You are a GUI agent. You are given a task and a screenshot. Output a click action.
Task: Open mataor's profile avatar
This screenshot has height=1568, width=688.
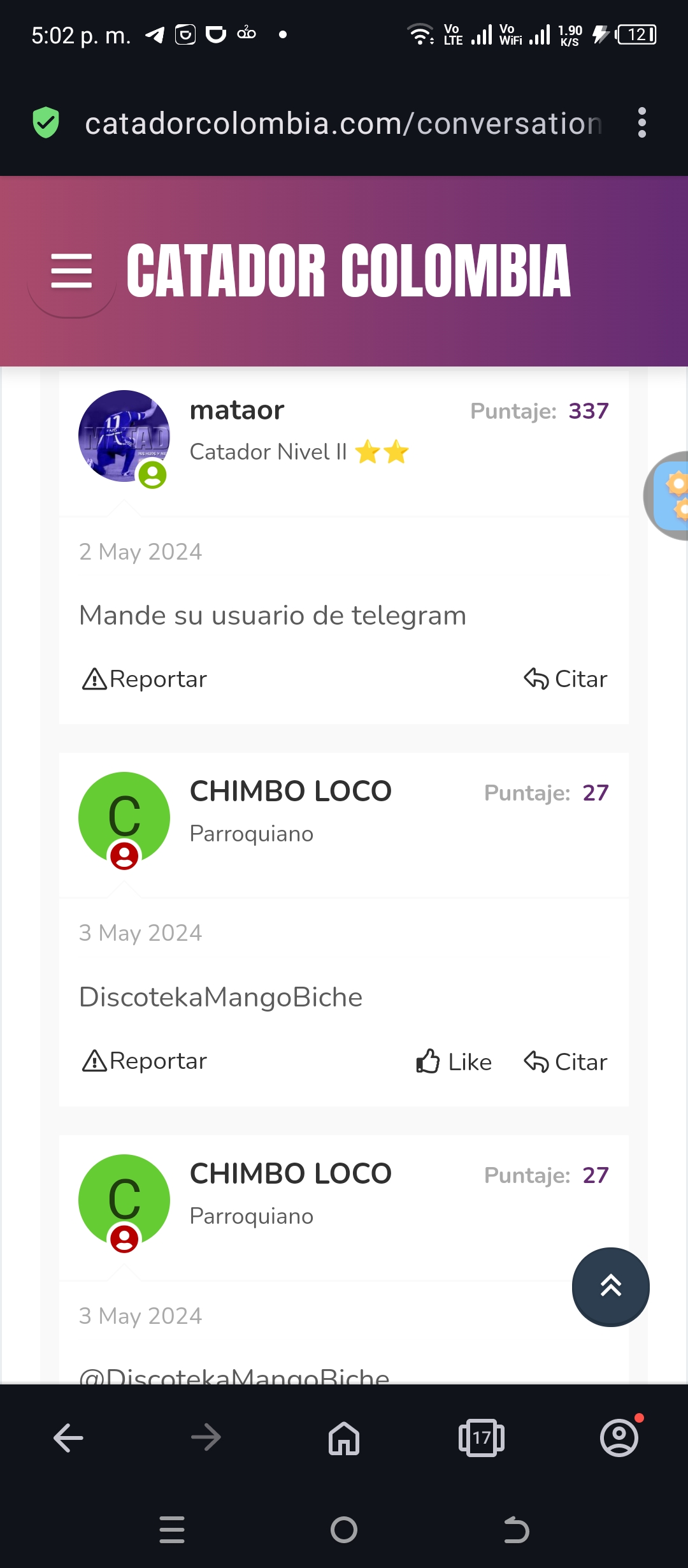[x=124, y=436]
